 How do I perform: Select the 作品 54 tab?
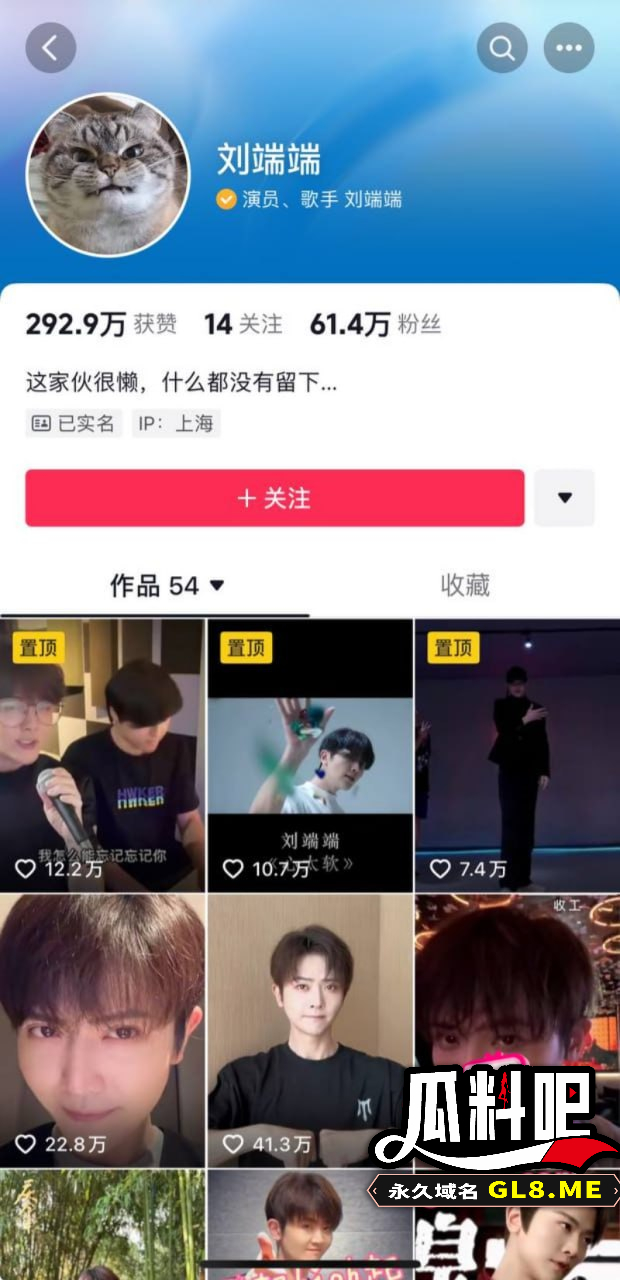click(167, 586)
